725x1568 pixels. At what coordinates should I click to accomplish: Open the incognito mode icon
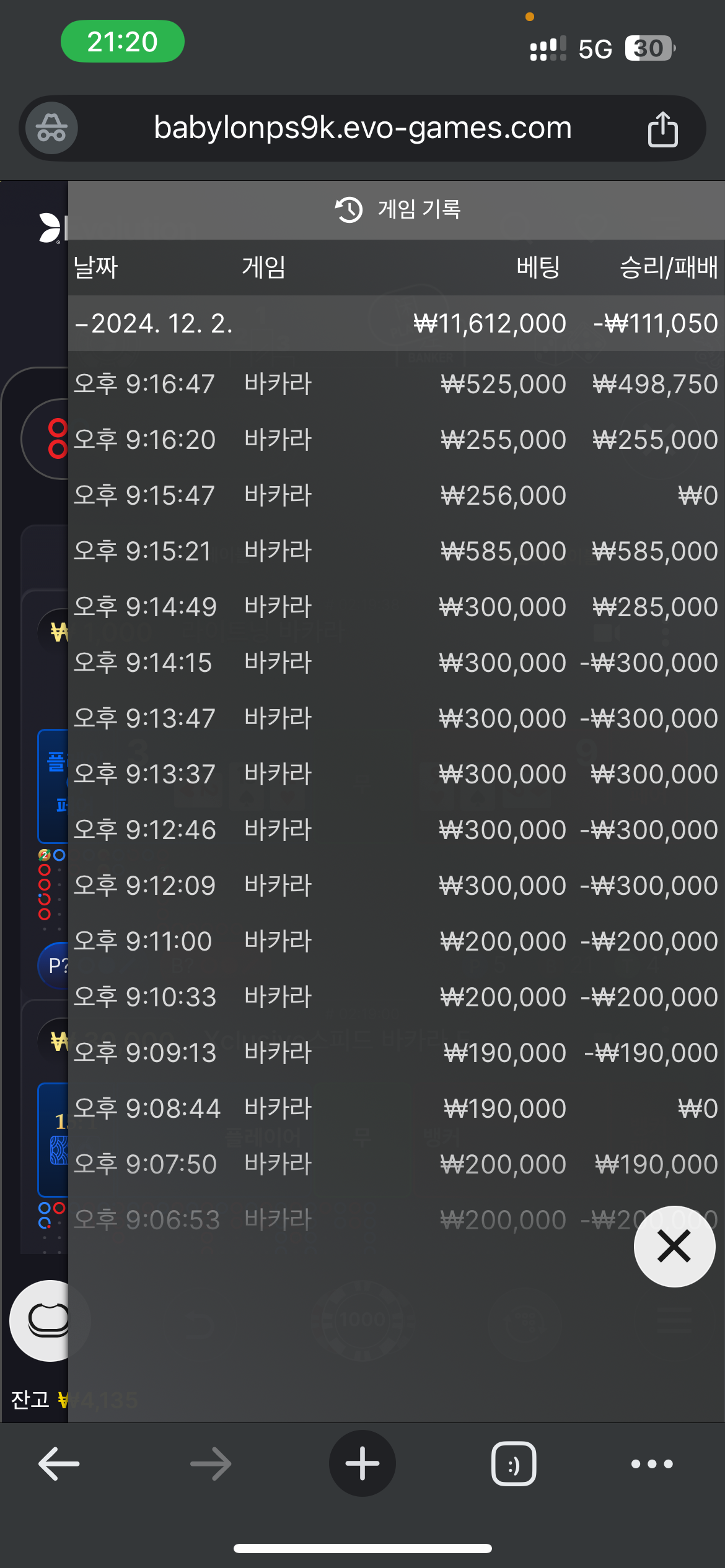click(51, 128)
